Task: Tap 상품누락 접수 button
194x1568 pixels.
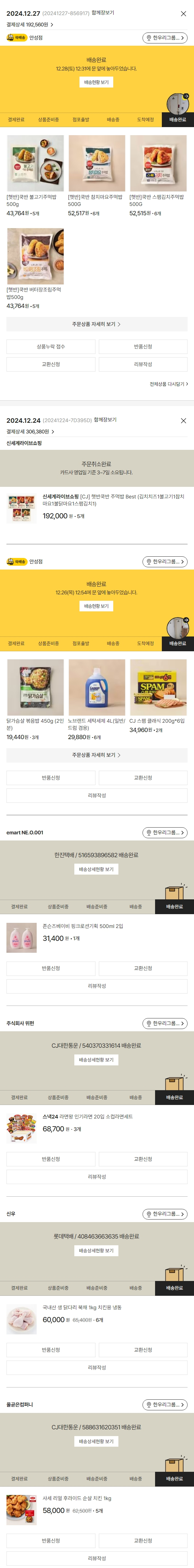Action: (x=51, y=347)
